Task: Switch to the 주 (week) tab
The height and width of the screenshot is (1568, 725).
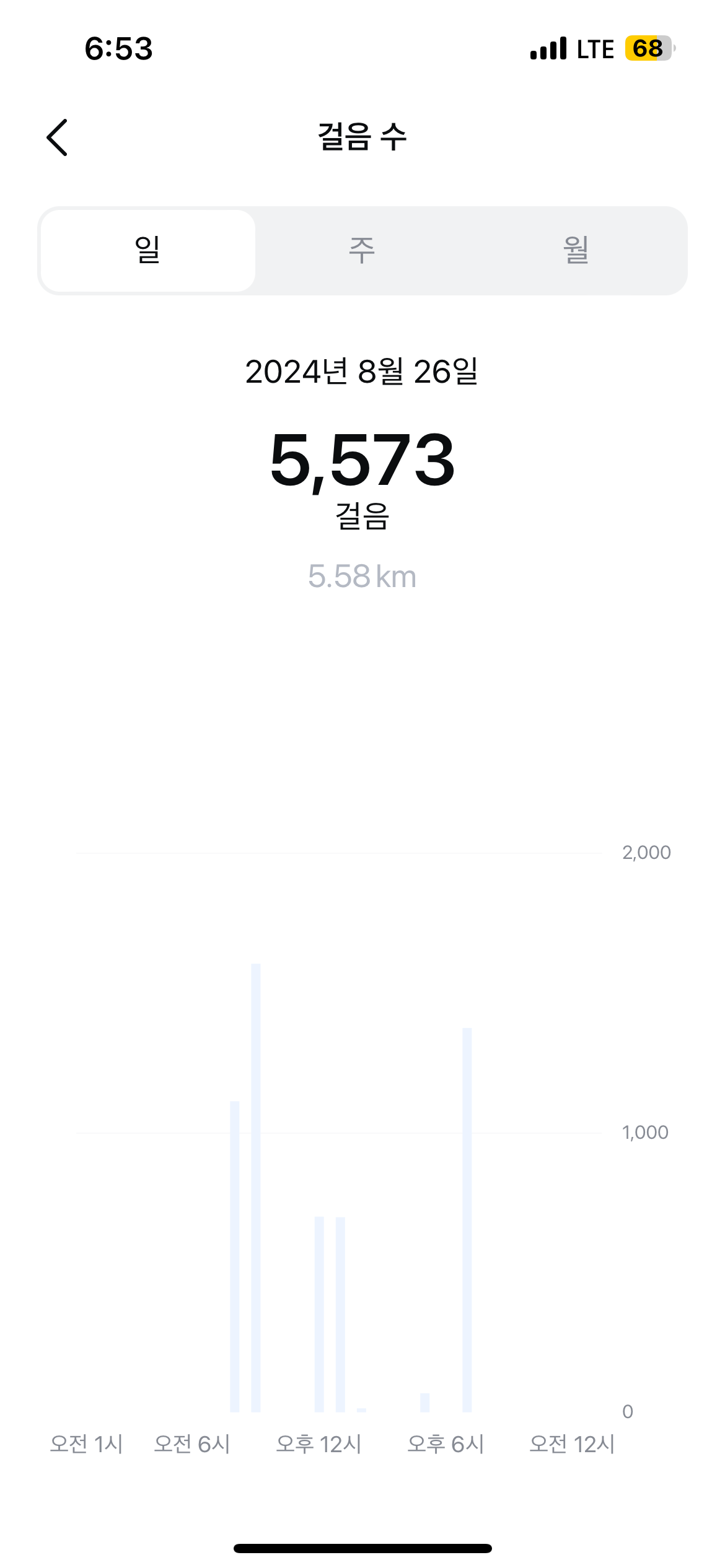Action: click(x=362, y=250)
